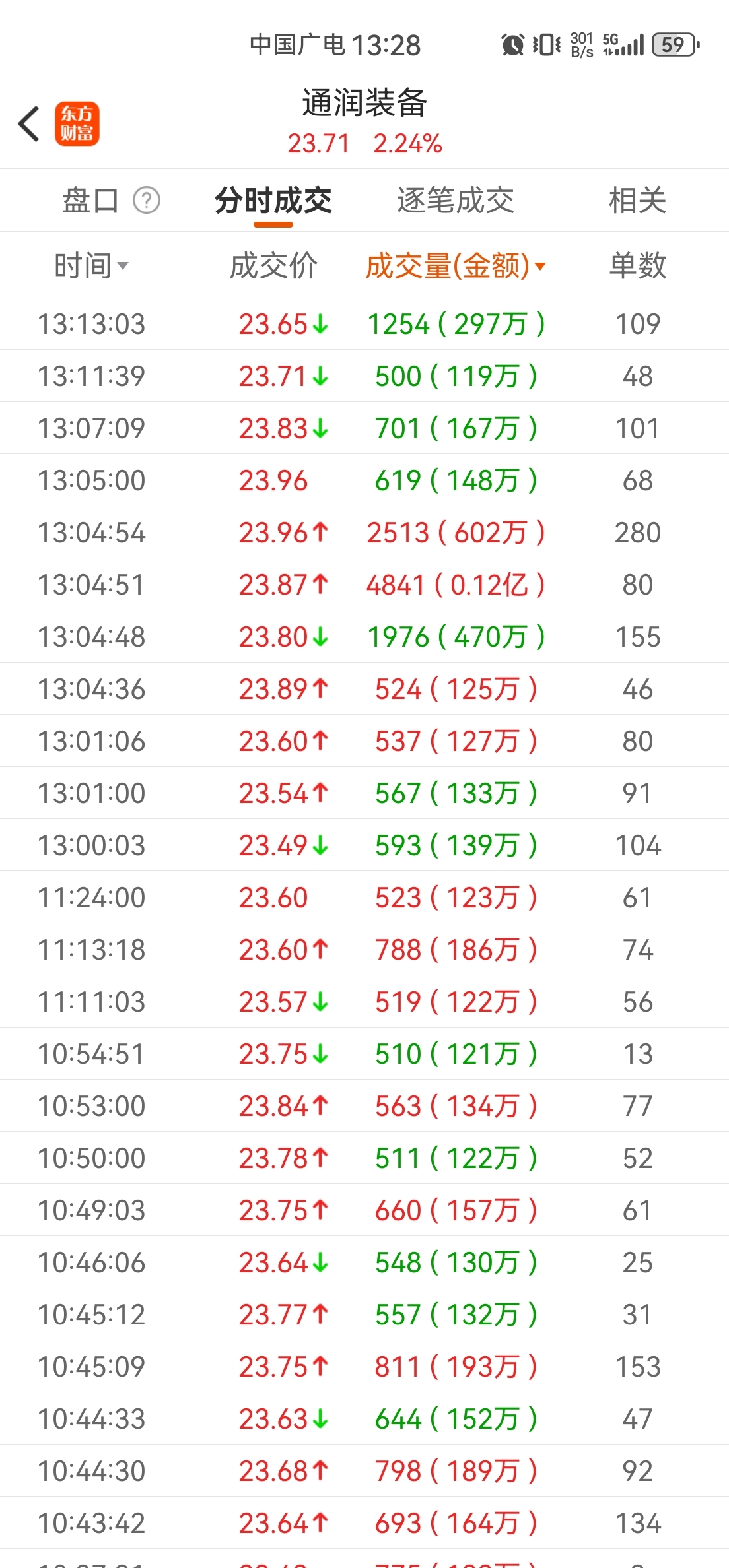The image size is (729, 1568).
Task: Select the 分时成交 tab
Action: 273,201
